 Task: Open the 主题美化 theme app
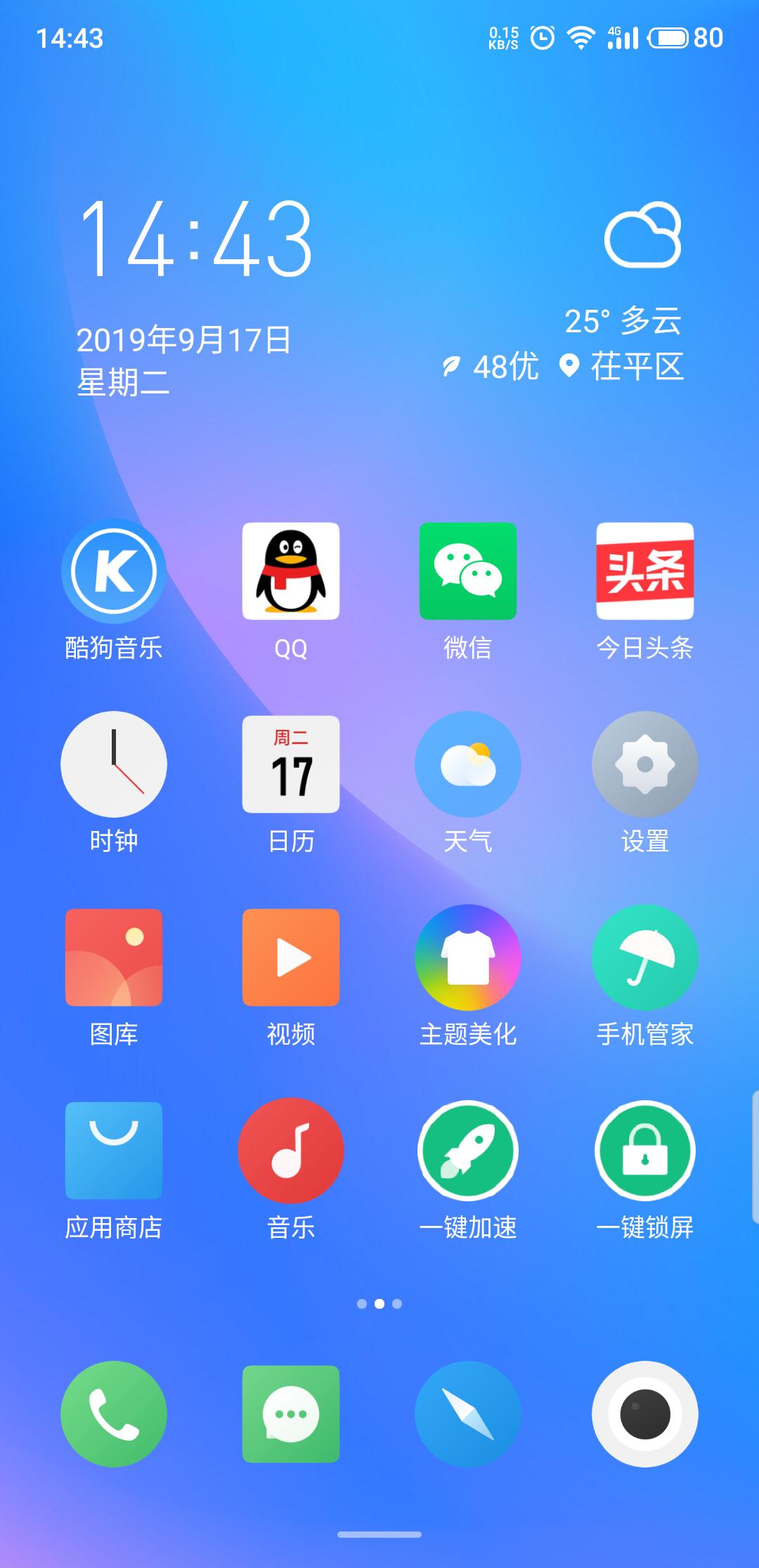(468, 957)
